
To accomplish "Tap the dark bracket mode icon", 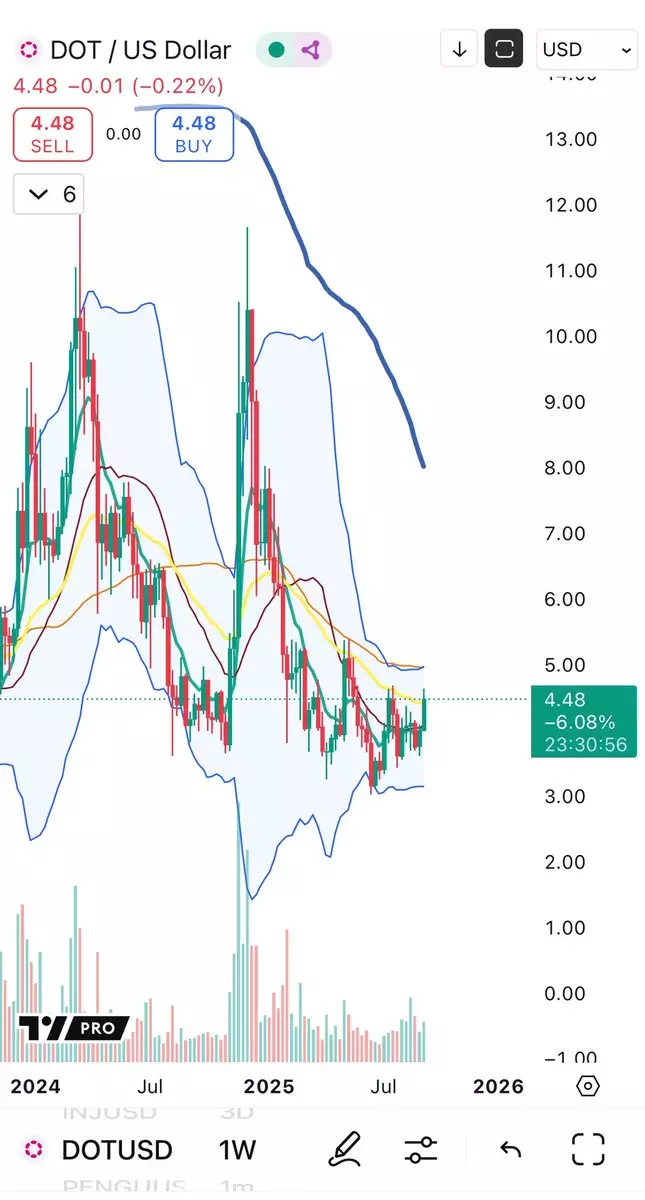I will 504,49.
